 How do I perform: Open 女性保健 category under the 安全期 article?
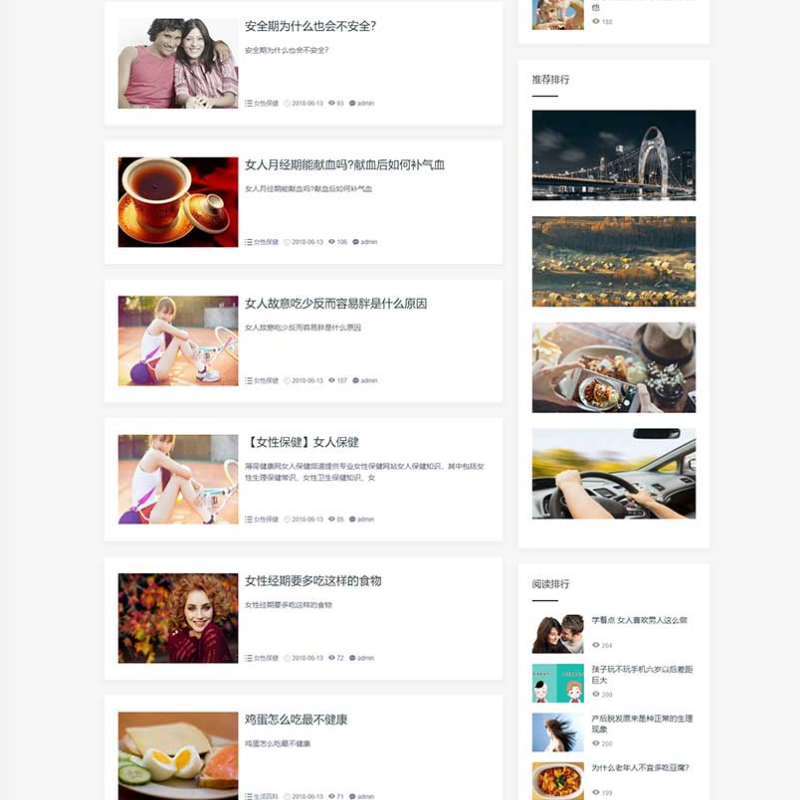[265, 103]
